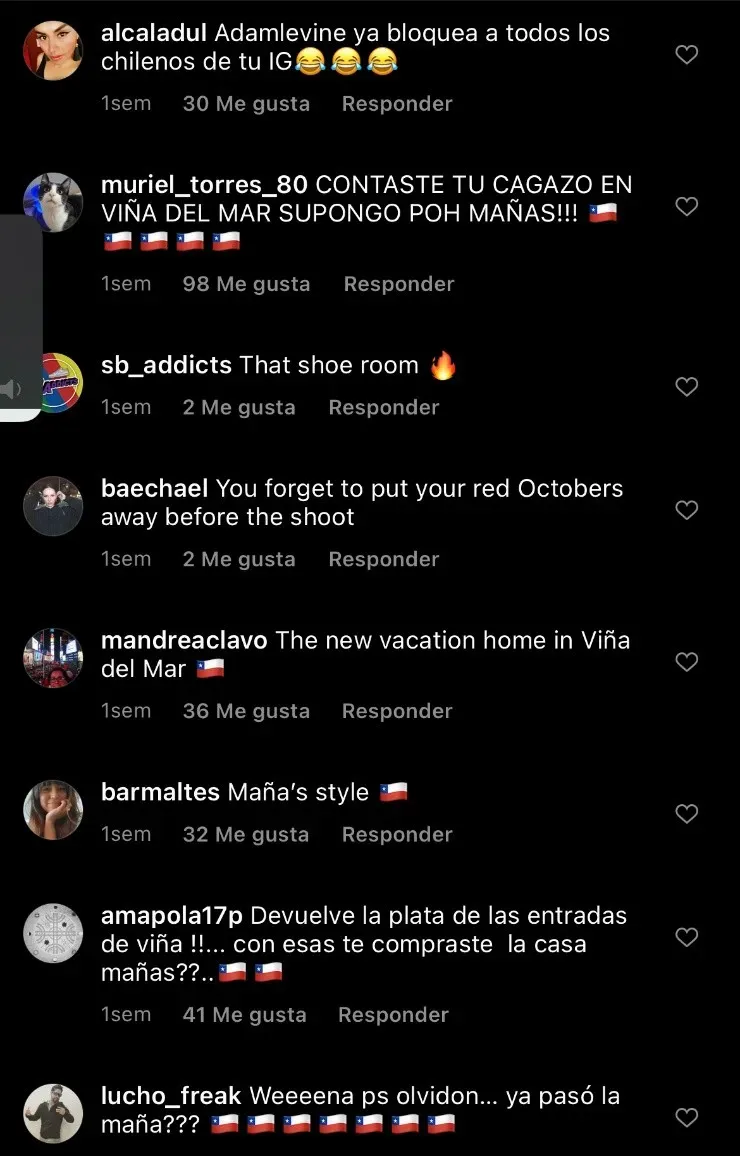View who liked muriel_torres_80's comment

point(246,284)
